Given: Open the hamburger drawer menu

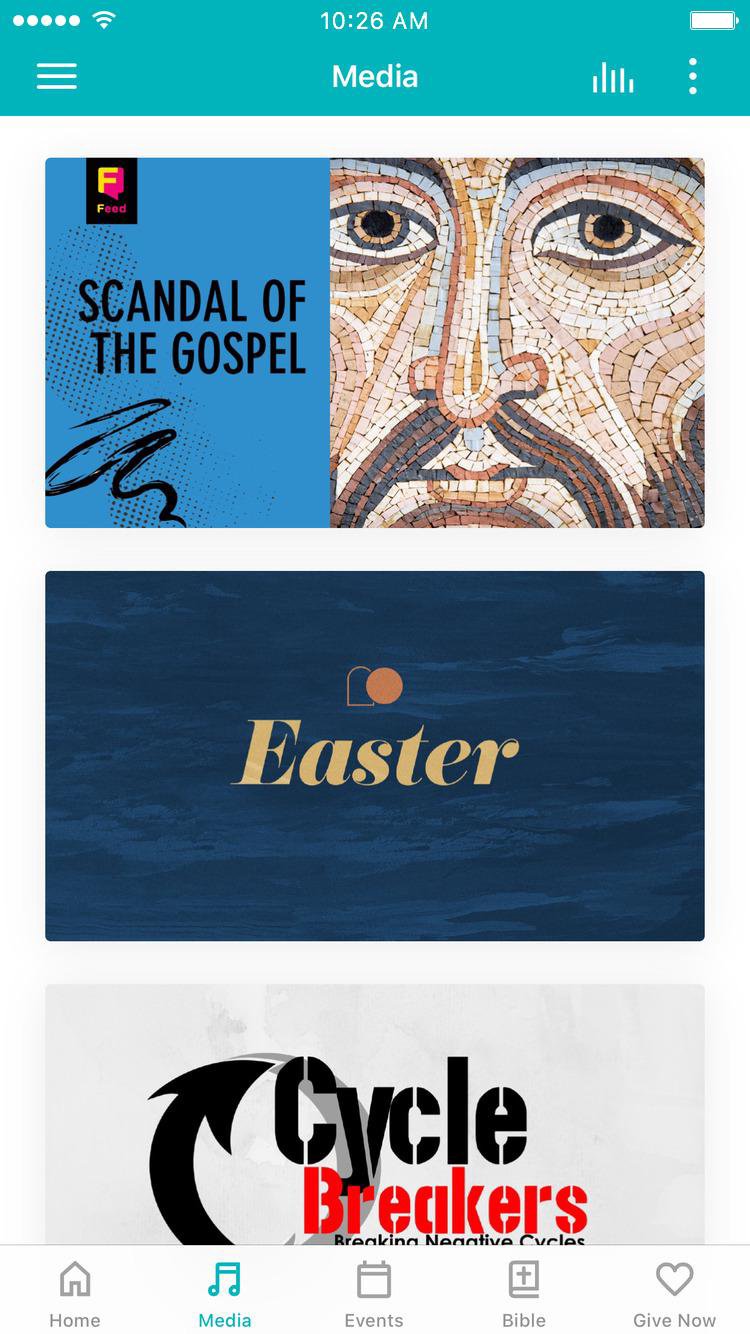Looking at the screenshot, I should click(57, 77).
